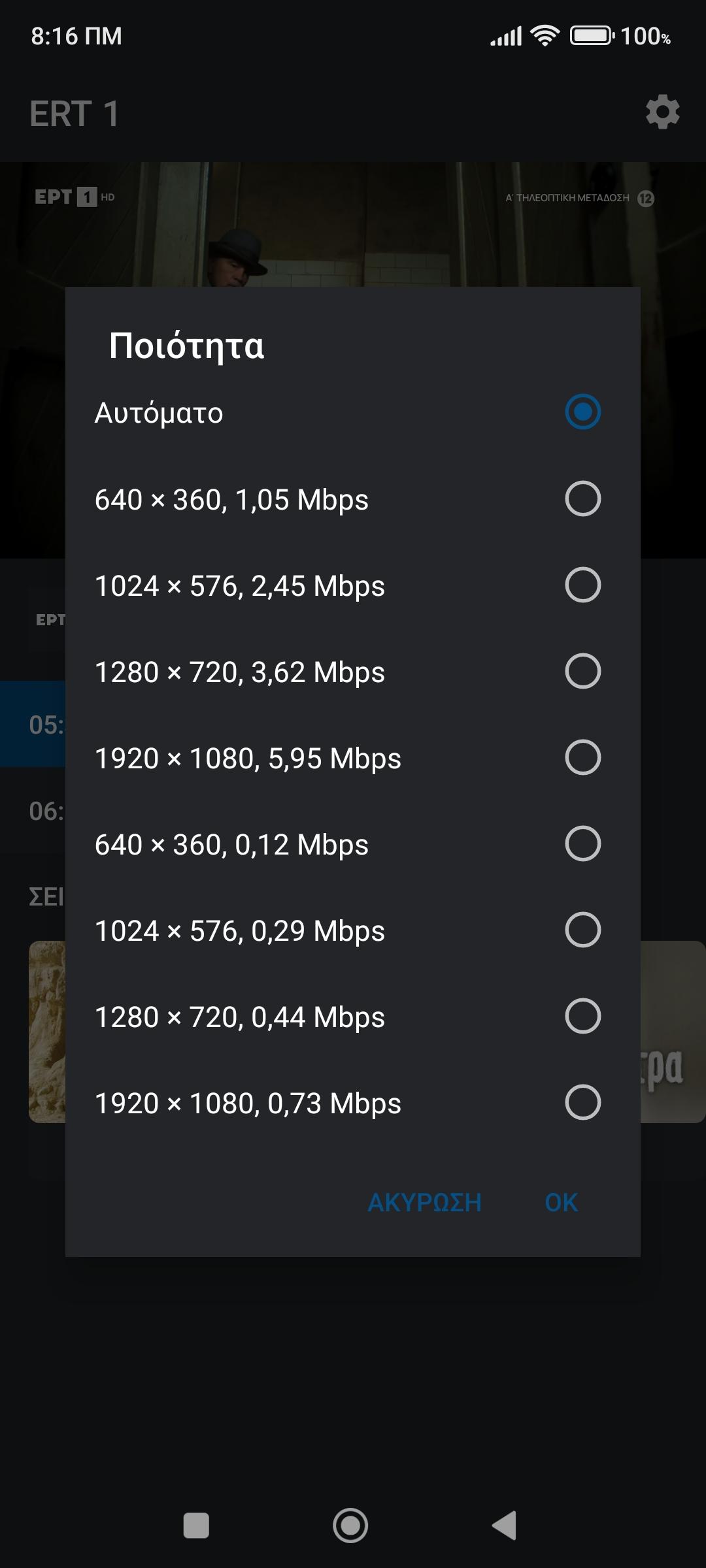
Task: Confirm quality with OK
Action: click(x=562, y=1202)
